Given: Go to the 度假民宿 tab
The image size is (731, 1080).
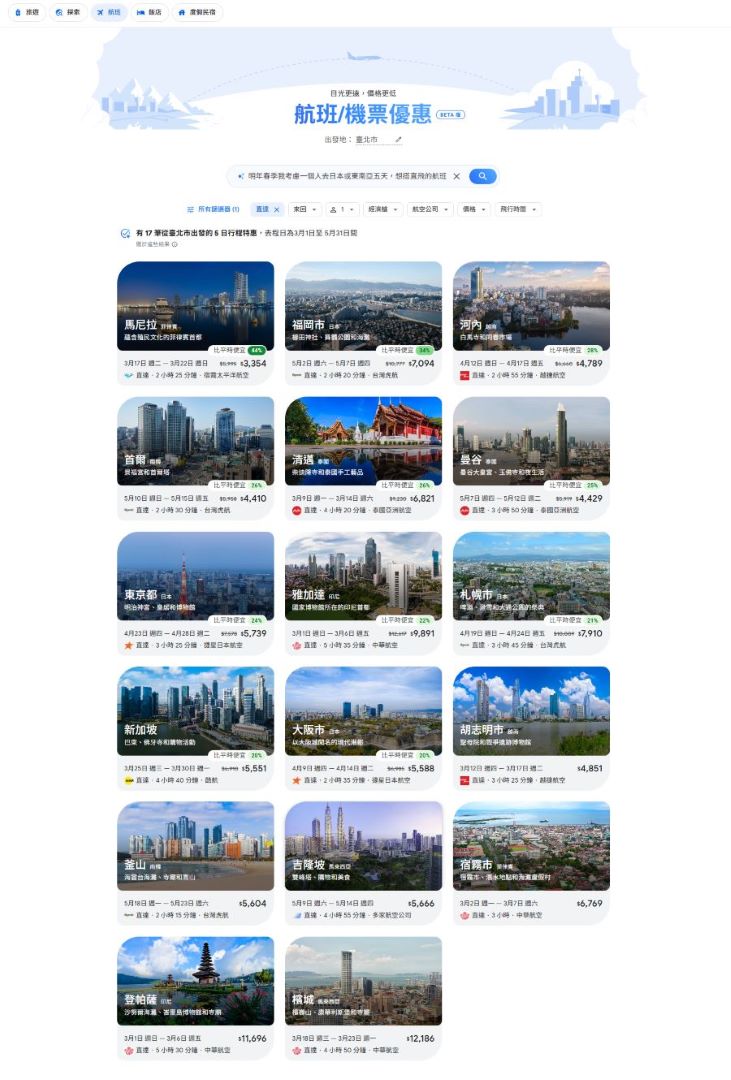Looking at the screenshot, I should click(x=196, y=13).
